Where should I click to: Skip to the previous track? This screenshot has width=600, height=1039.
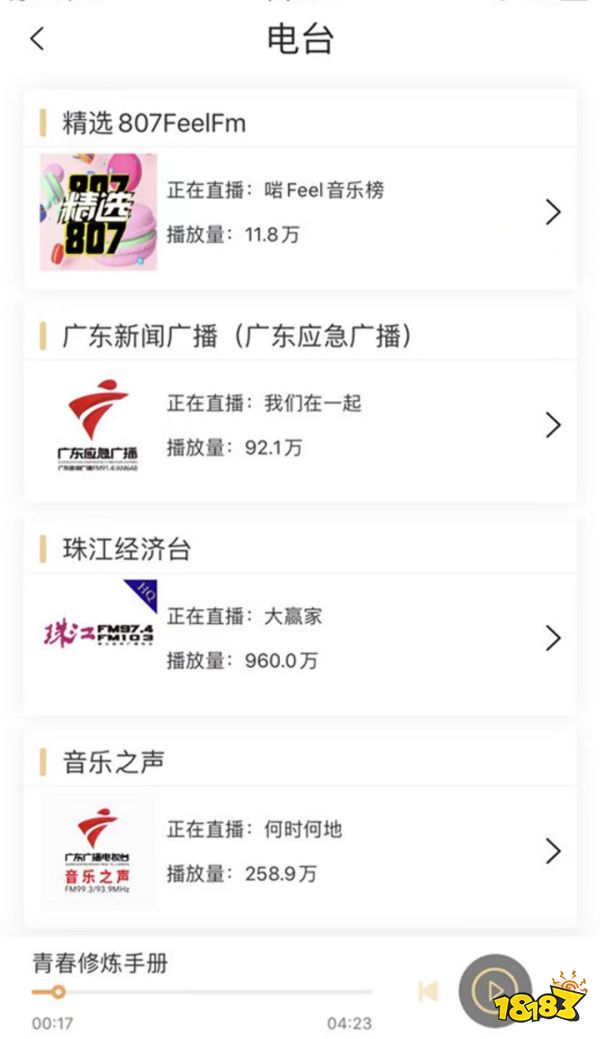pyautogui.click(x=428, y=991)
